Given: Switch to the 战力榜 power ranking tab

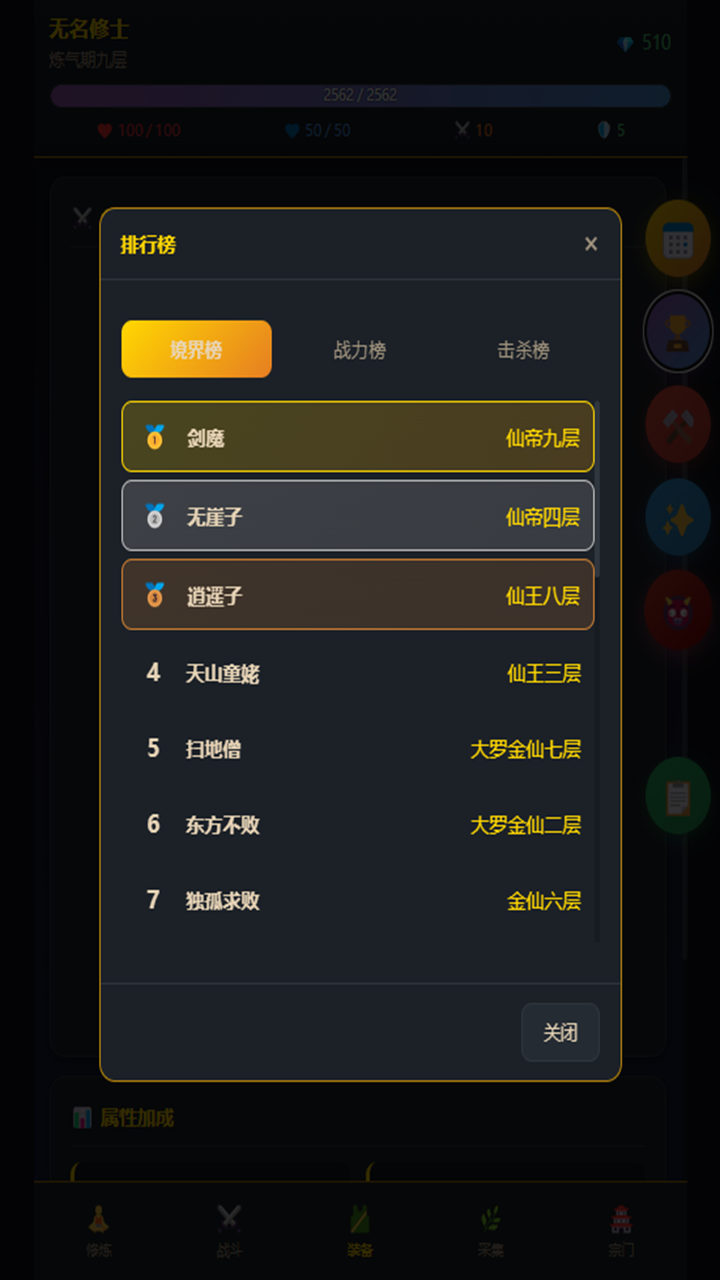Looking at the screenshot, I should (x=358, y=349).
